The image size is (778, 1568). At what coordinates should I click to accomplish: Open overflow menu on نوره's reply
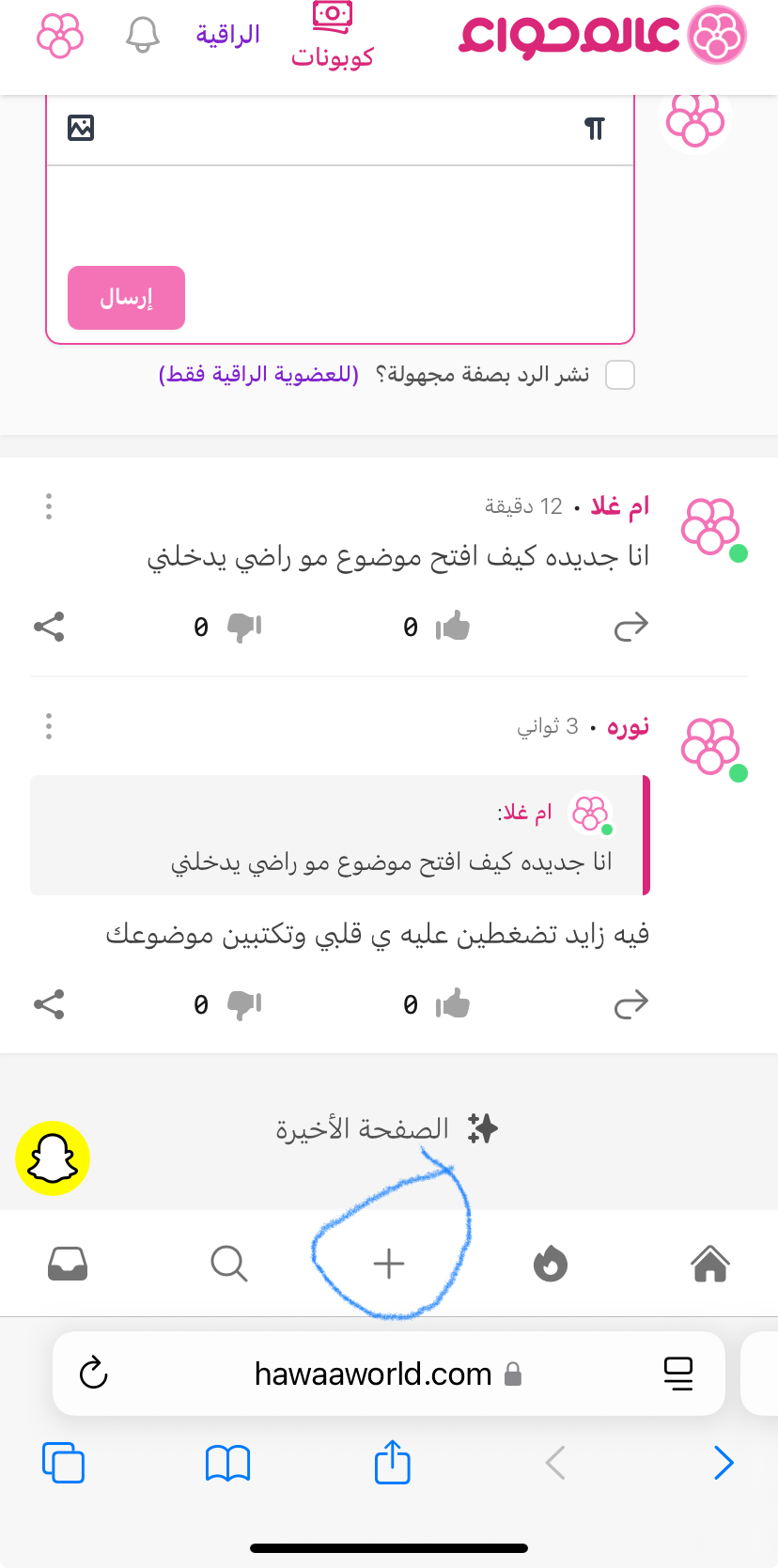coord(49,725)
